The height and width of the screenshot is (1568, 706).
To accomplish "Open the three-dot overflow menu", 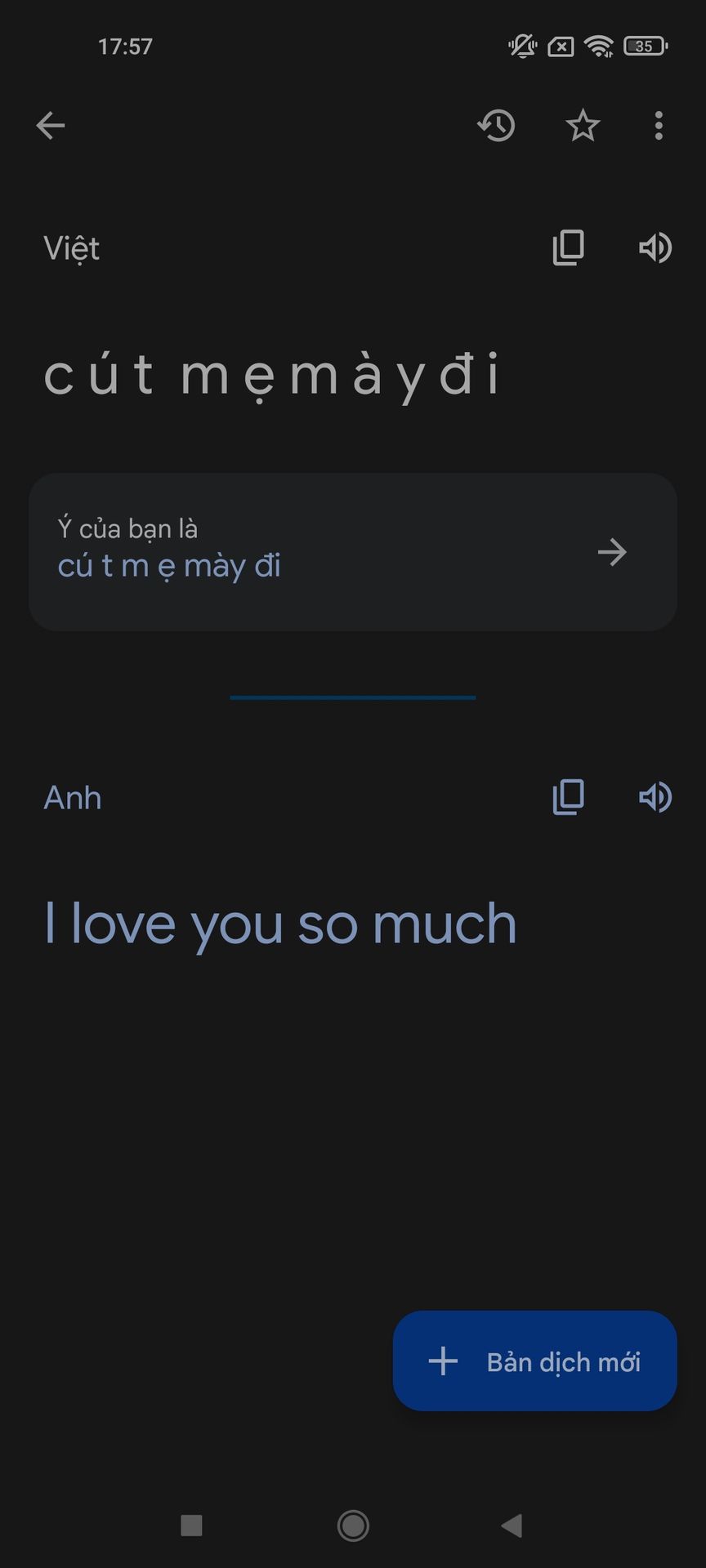I will (x=659, y=125).
